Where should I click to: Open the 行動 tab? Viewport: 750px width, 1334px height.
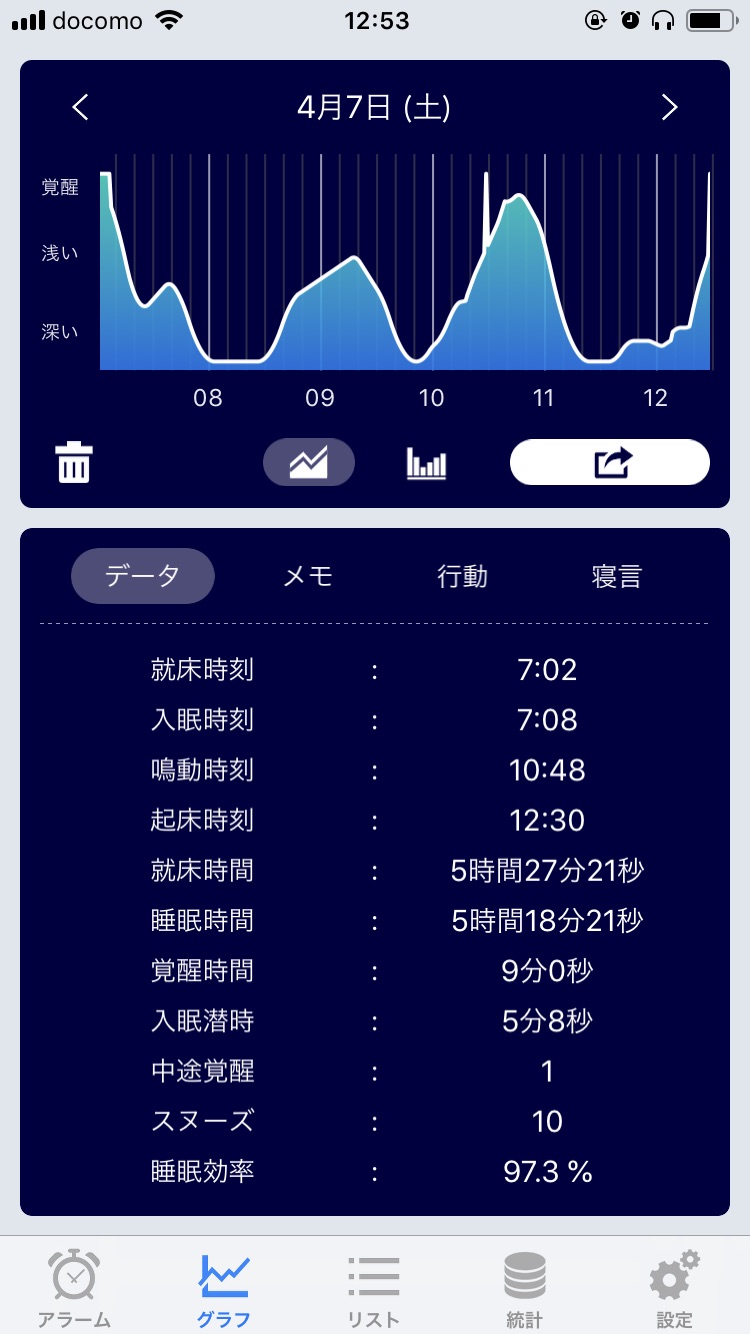(x=462, y=576)
